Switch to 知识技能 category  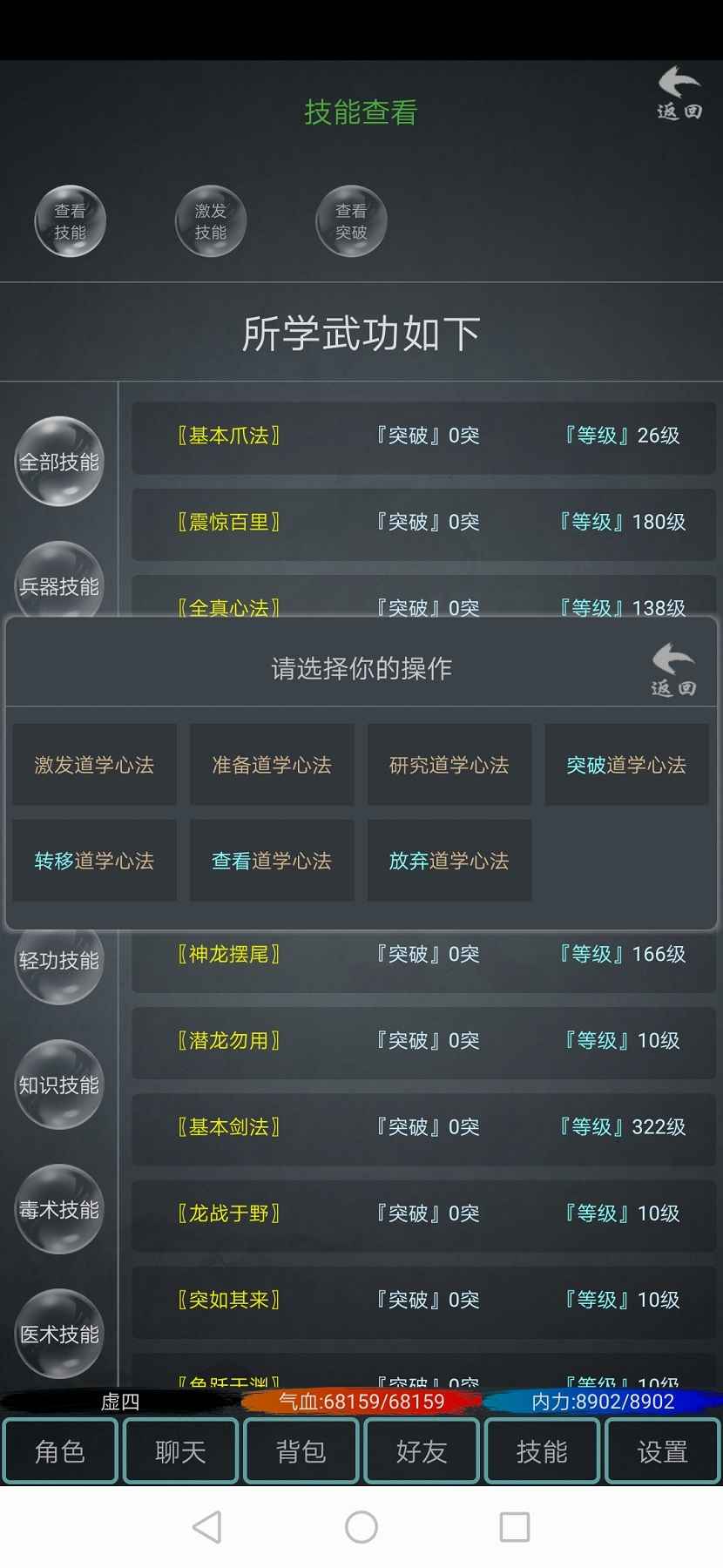(59, 1085)
